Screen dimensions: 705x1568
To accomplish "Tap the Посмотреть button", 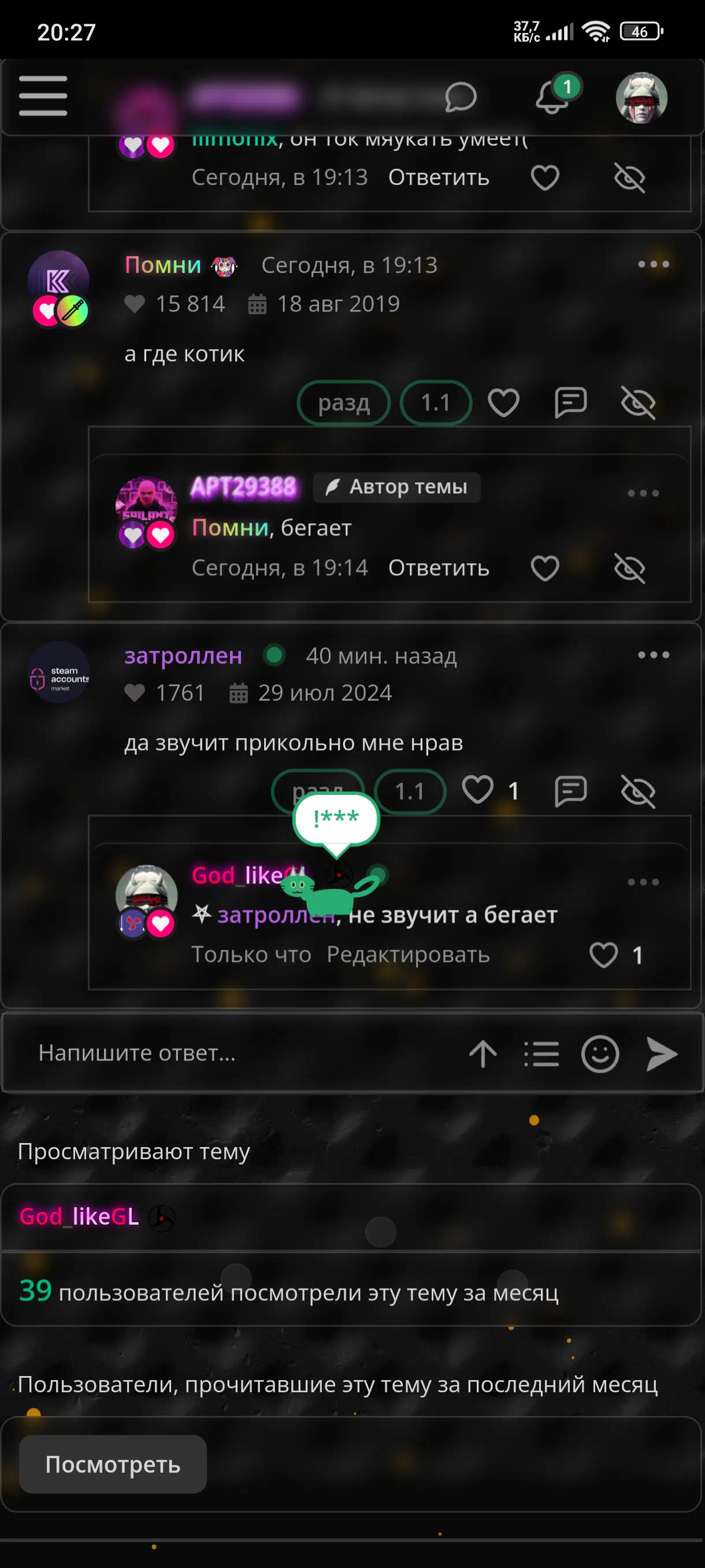I will [x=113, y=1463].
